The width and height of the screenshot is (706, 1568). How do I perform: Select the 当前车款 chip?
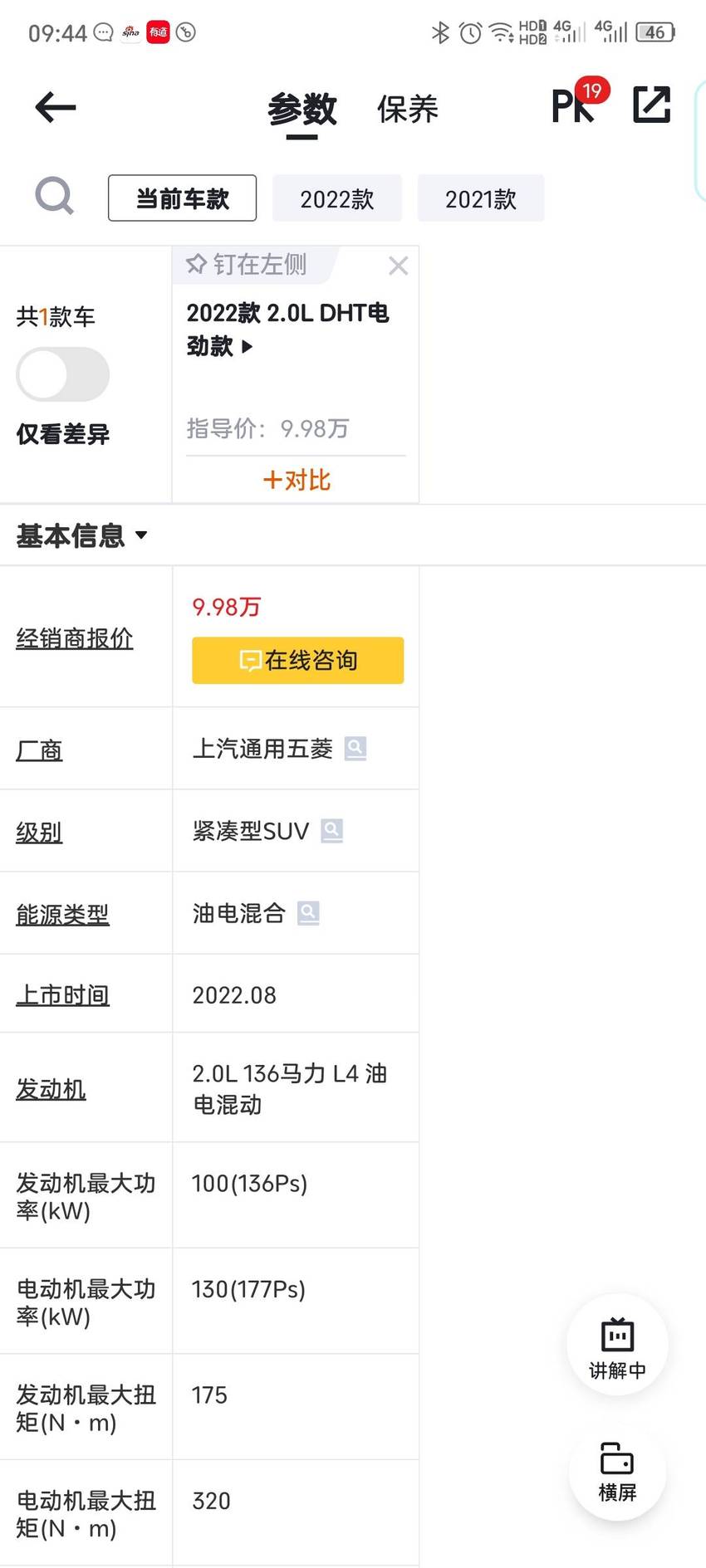(x=182, y=198)
